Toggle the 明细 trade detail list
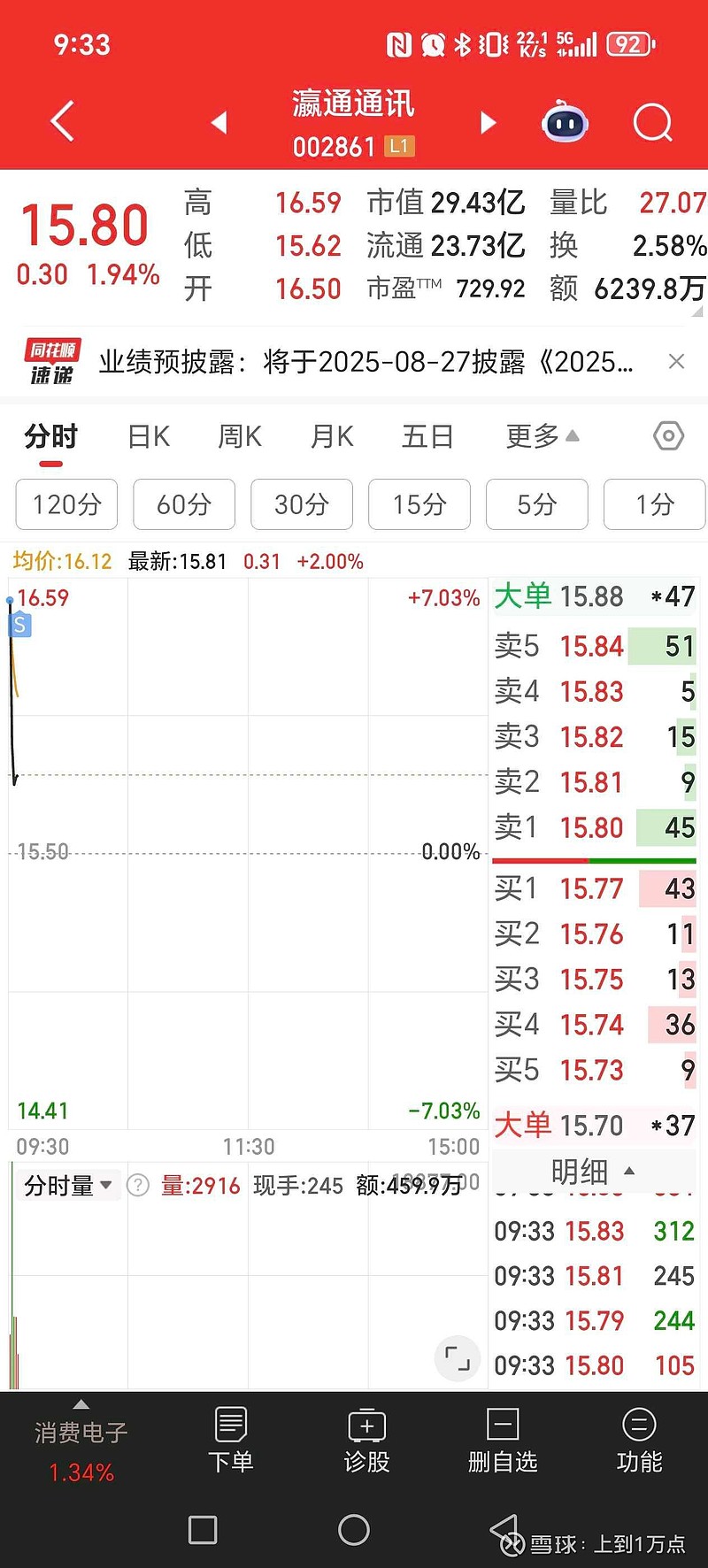The height and width of the screenshot is (1568, 708). click(592, 1172)
